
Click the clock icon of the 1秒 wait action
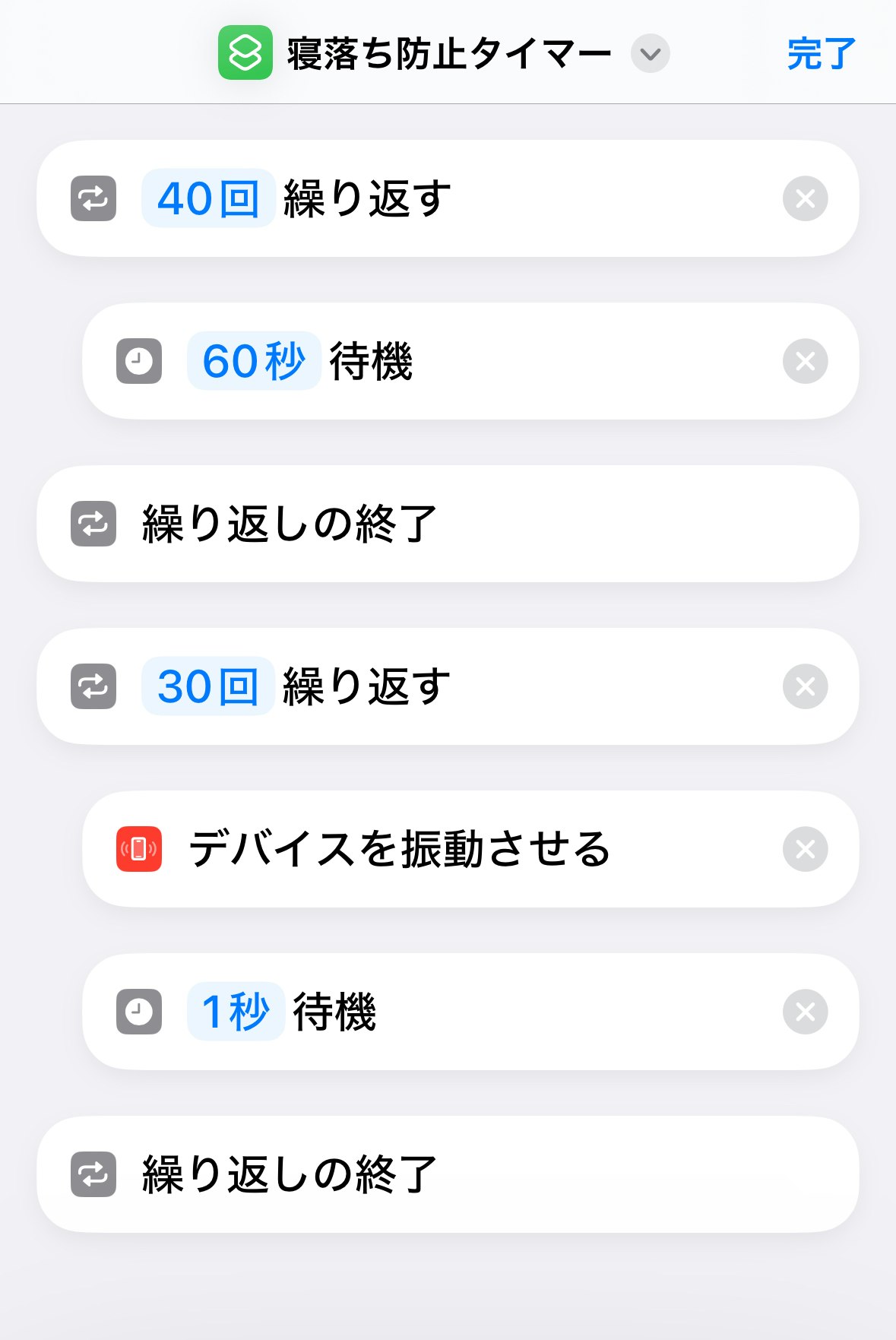(x=138, y=1012)
